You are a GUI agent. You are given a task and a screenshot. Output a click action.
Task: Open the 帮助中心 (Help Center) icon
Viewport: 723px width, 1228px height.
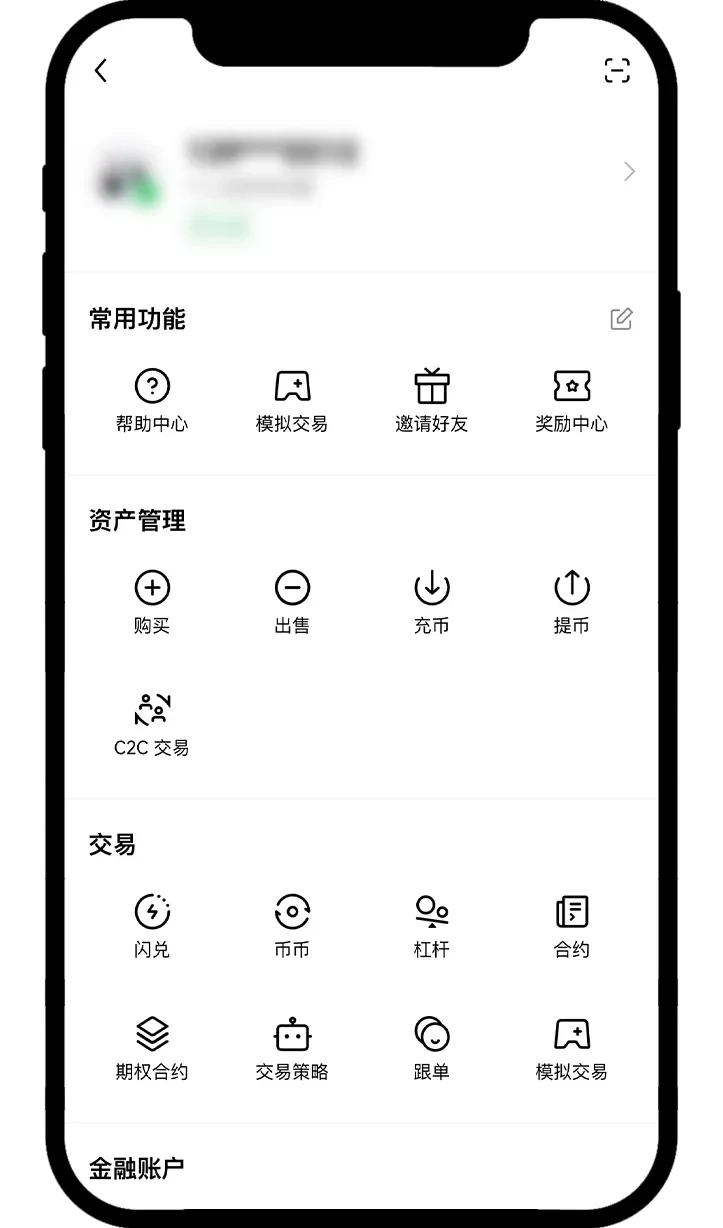click(151, 387)
